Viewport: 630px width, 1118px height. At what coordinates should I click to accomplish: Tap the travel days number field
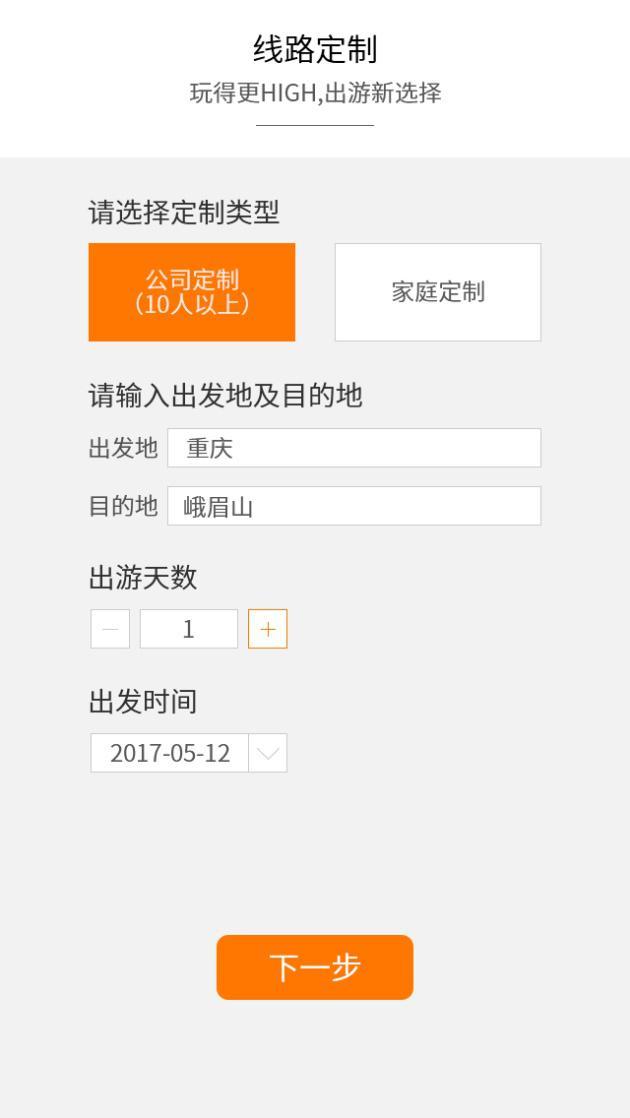189,630
